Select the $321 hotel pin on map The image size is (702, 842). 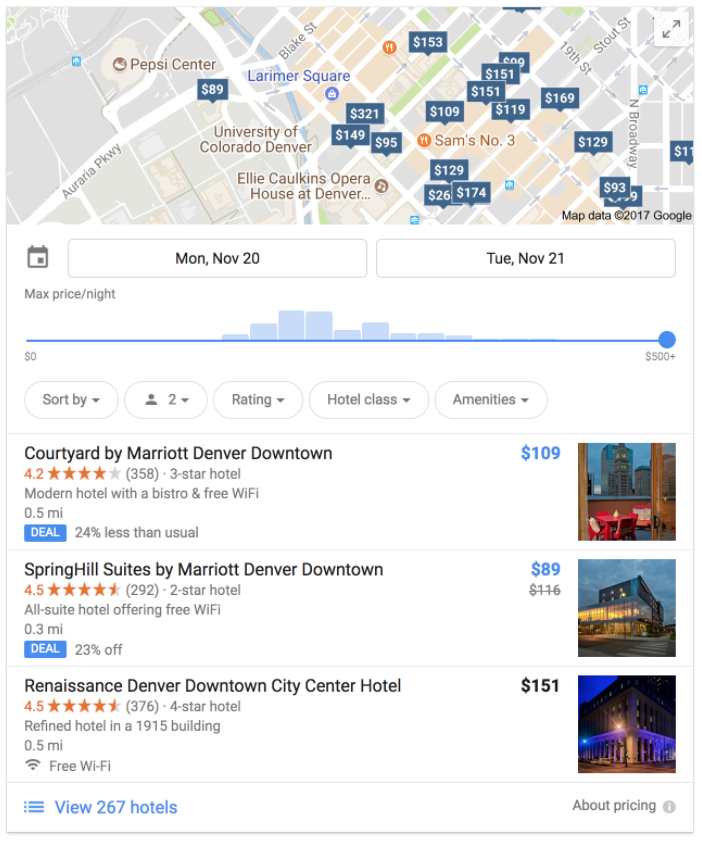point(365,114)
